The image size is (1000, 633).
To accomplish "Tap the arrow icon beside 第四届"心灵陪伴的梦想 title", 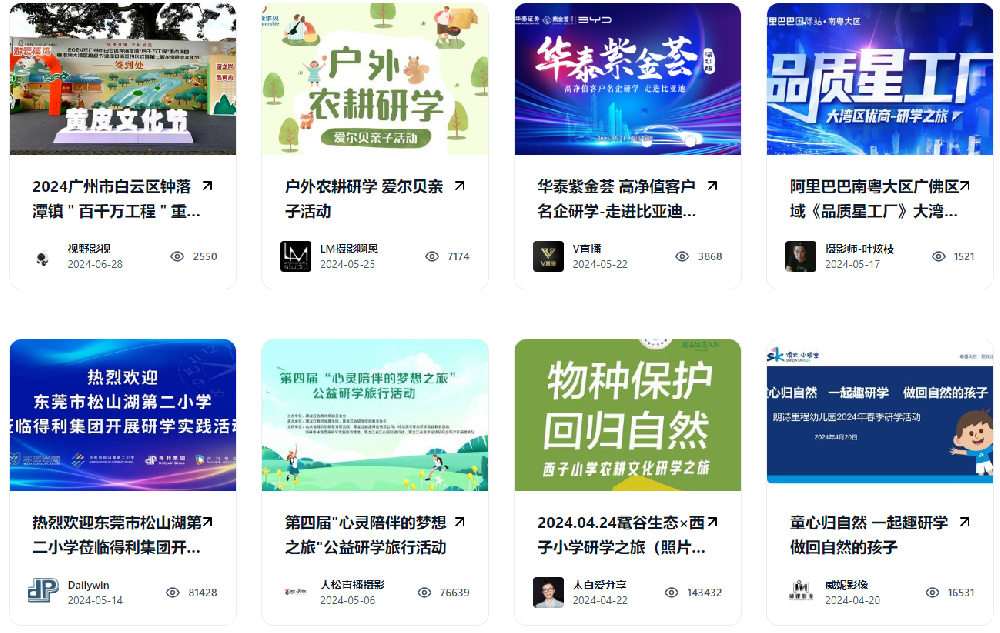I will pos(460,522).
